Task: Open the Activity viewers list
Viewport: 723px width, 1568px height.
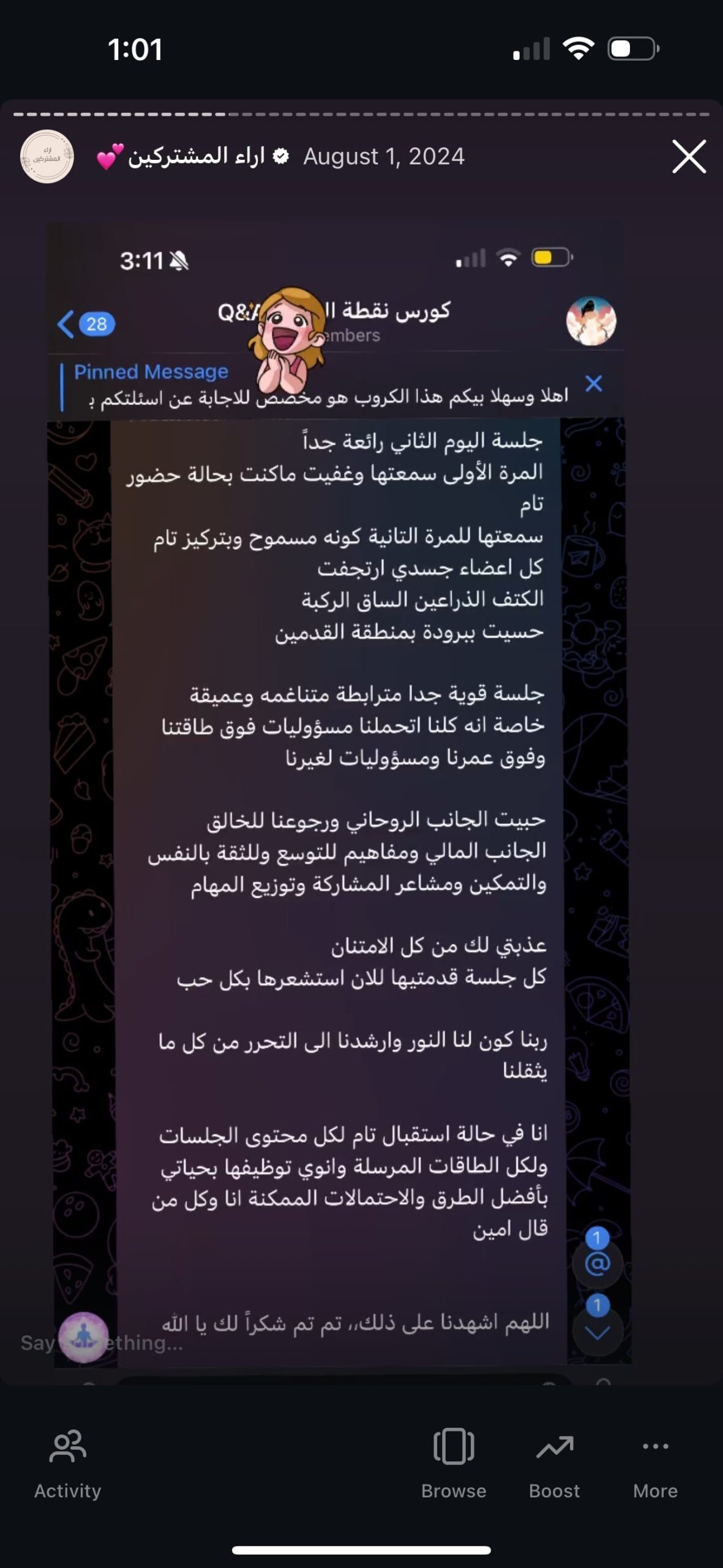Action: 67,1464
